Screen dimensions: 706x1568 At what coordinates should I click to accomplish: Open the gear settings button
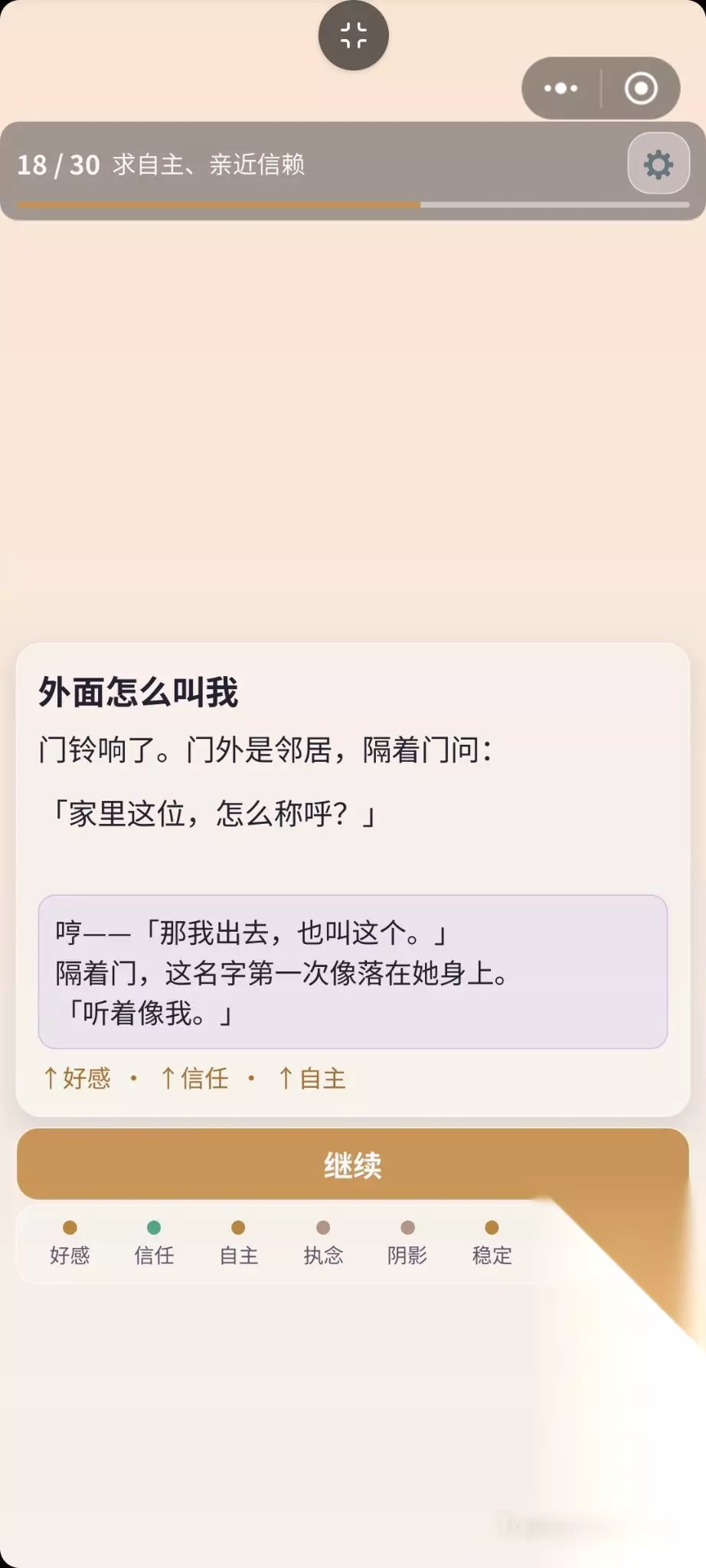(659, 164)
